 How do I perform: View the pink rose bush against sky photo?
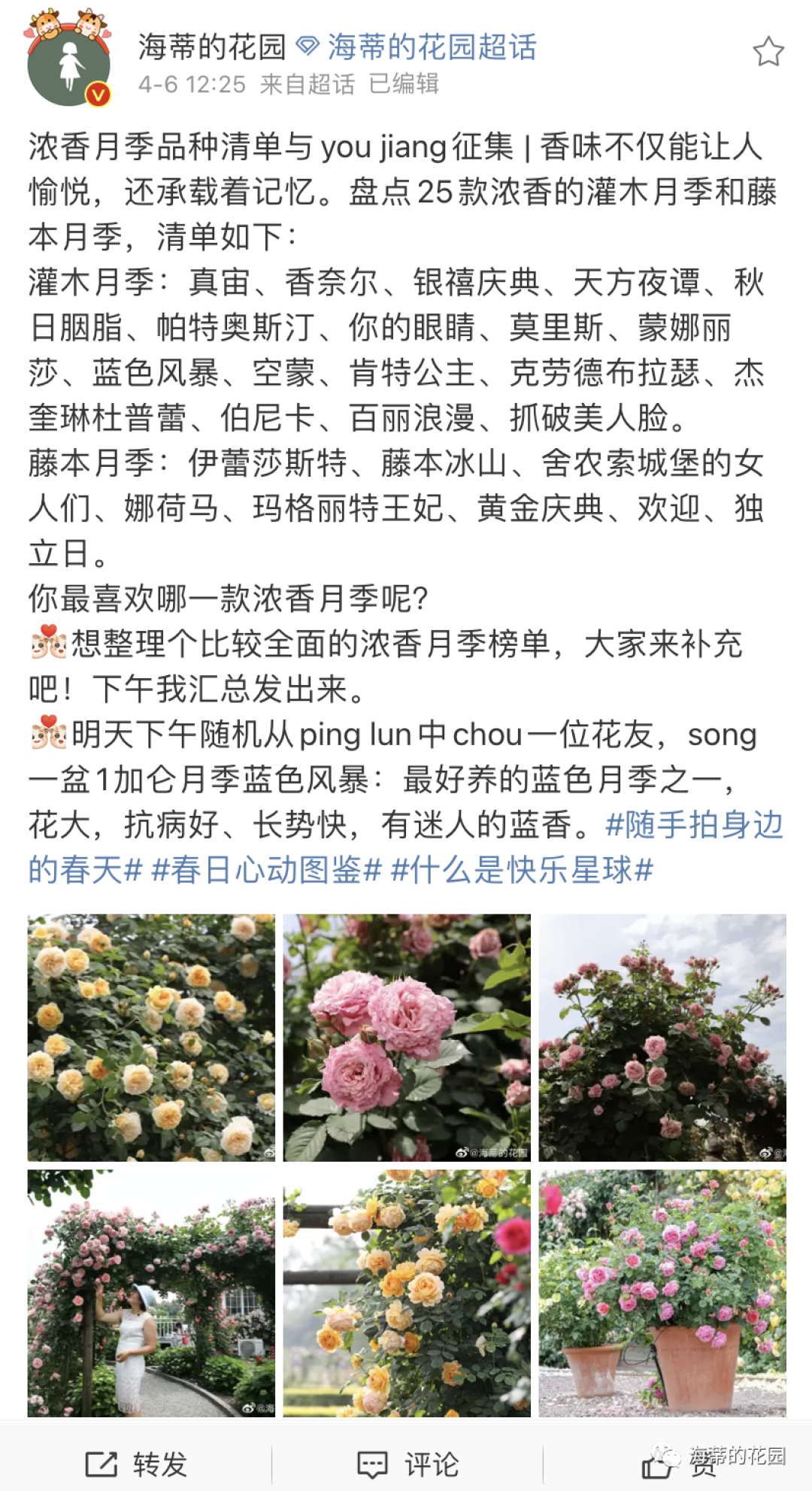coord(662,1038)
